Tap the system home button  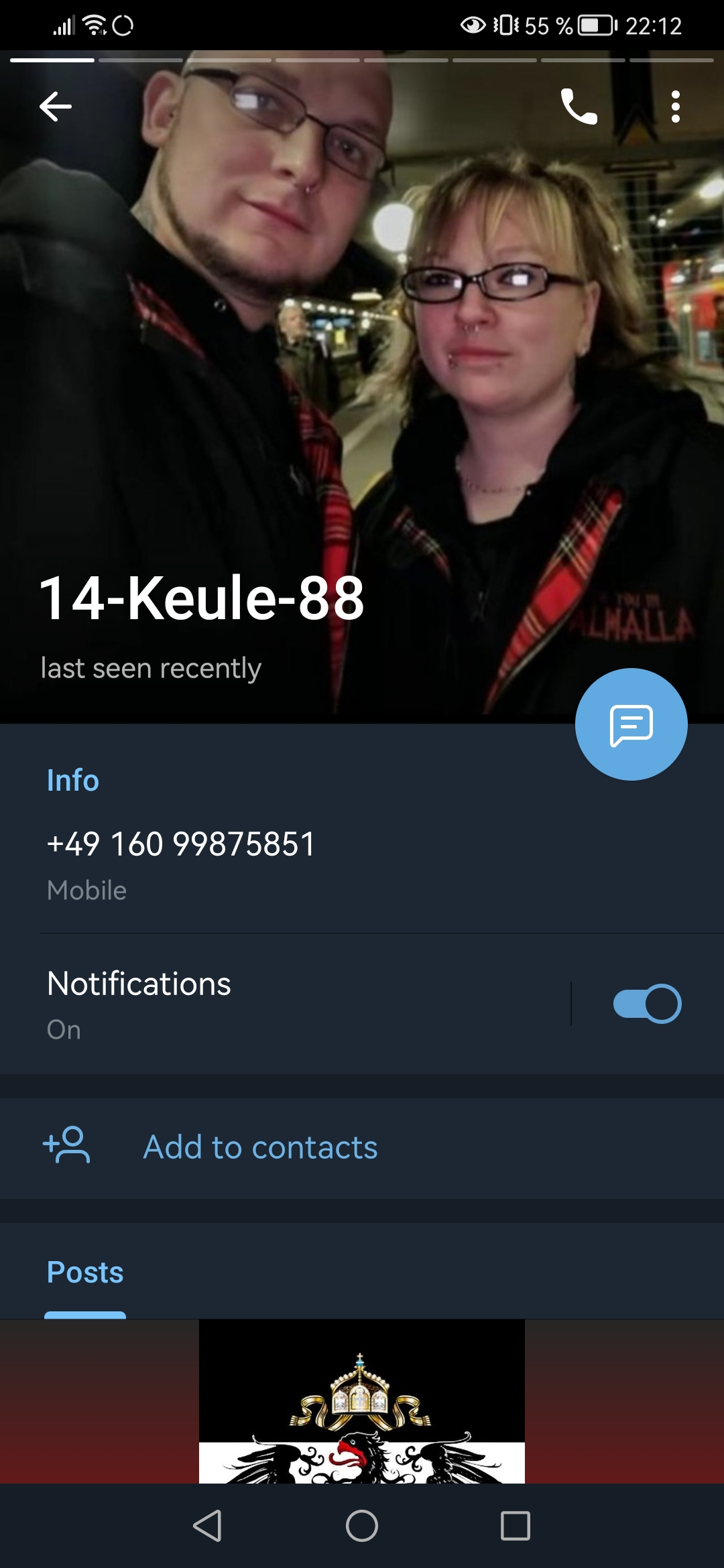[361, 1526]
